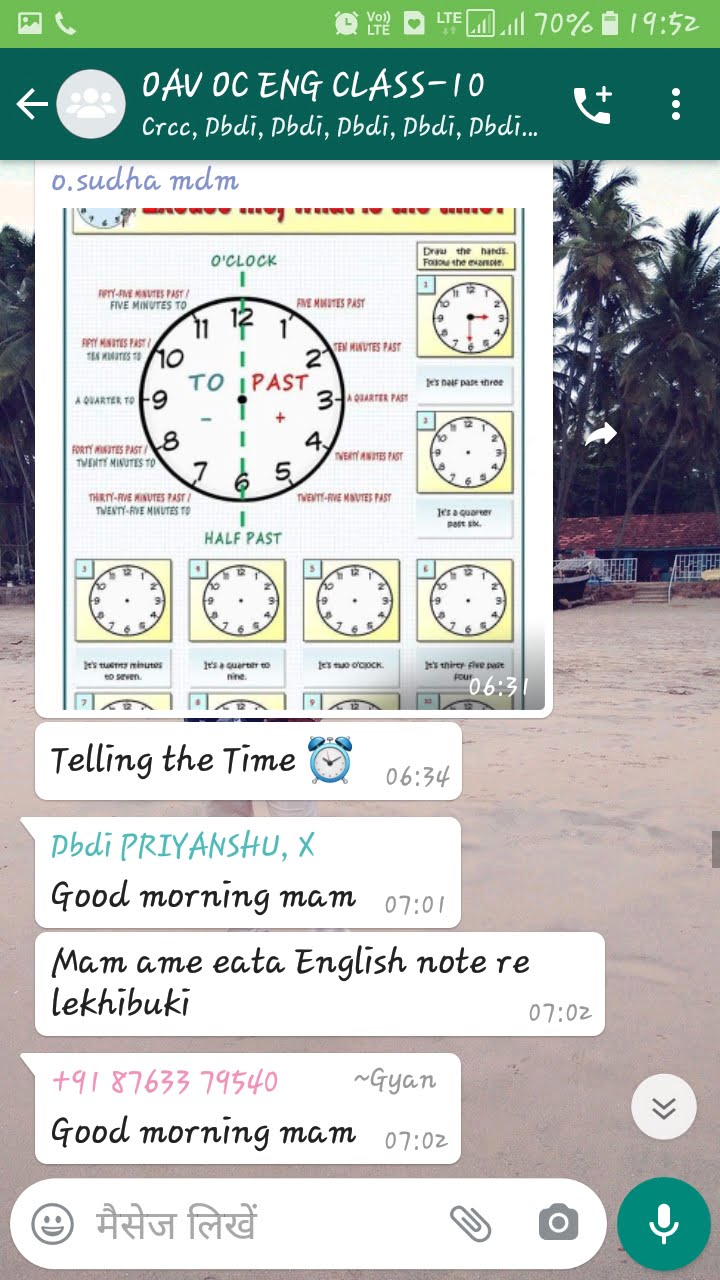Go back to the chat list
The width and height of the screenshot is (720, 1280).
click(31, 104)
